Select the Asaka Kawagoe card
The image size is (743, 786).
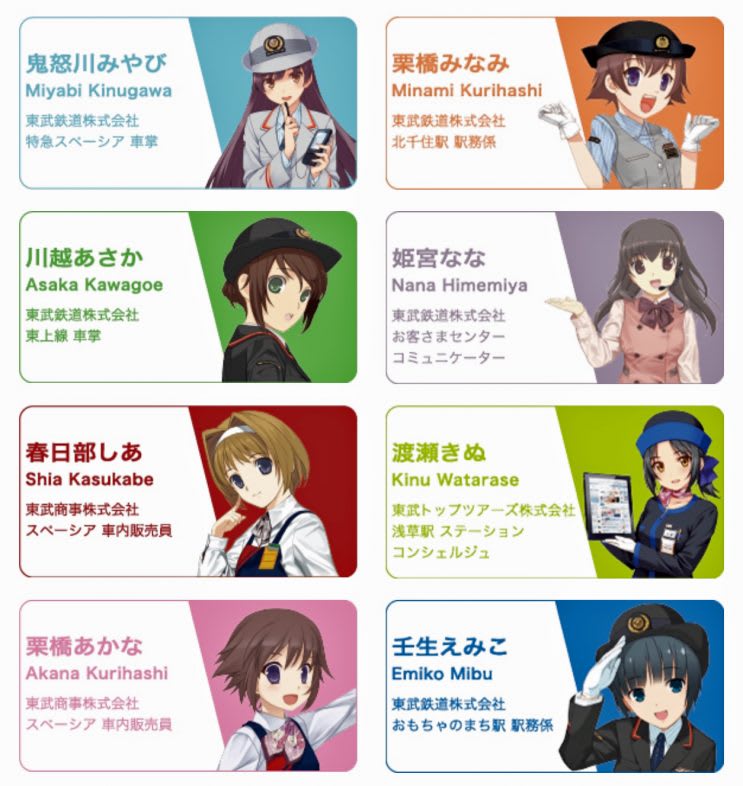pyautogui.click(x=188, y=297)
